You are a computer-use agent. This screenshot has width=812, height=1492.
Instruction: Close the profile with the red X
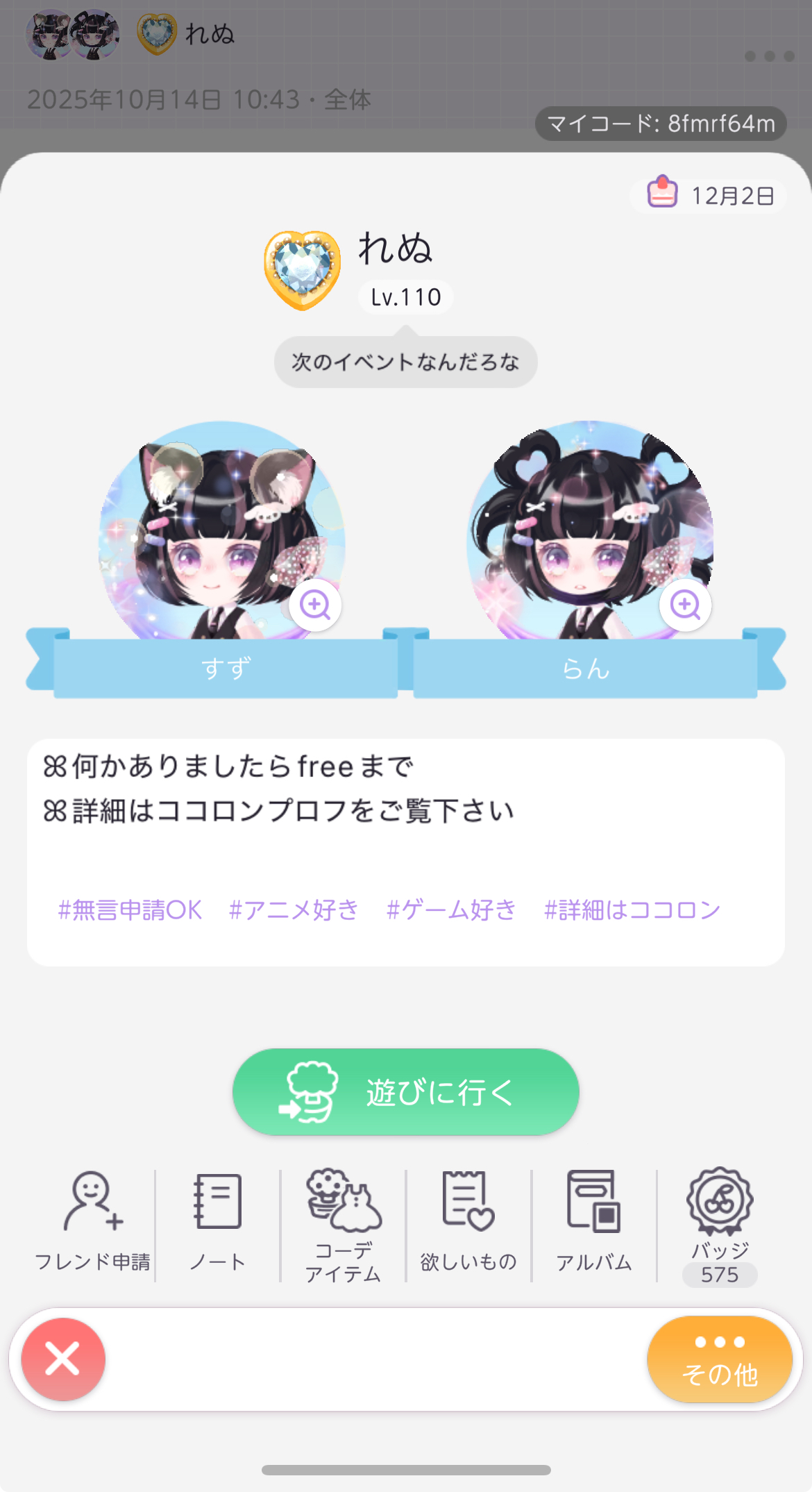click(x=63, y=1359)
